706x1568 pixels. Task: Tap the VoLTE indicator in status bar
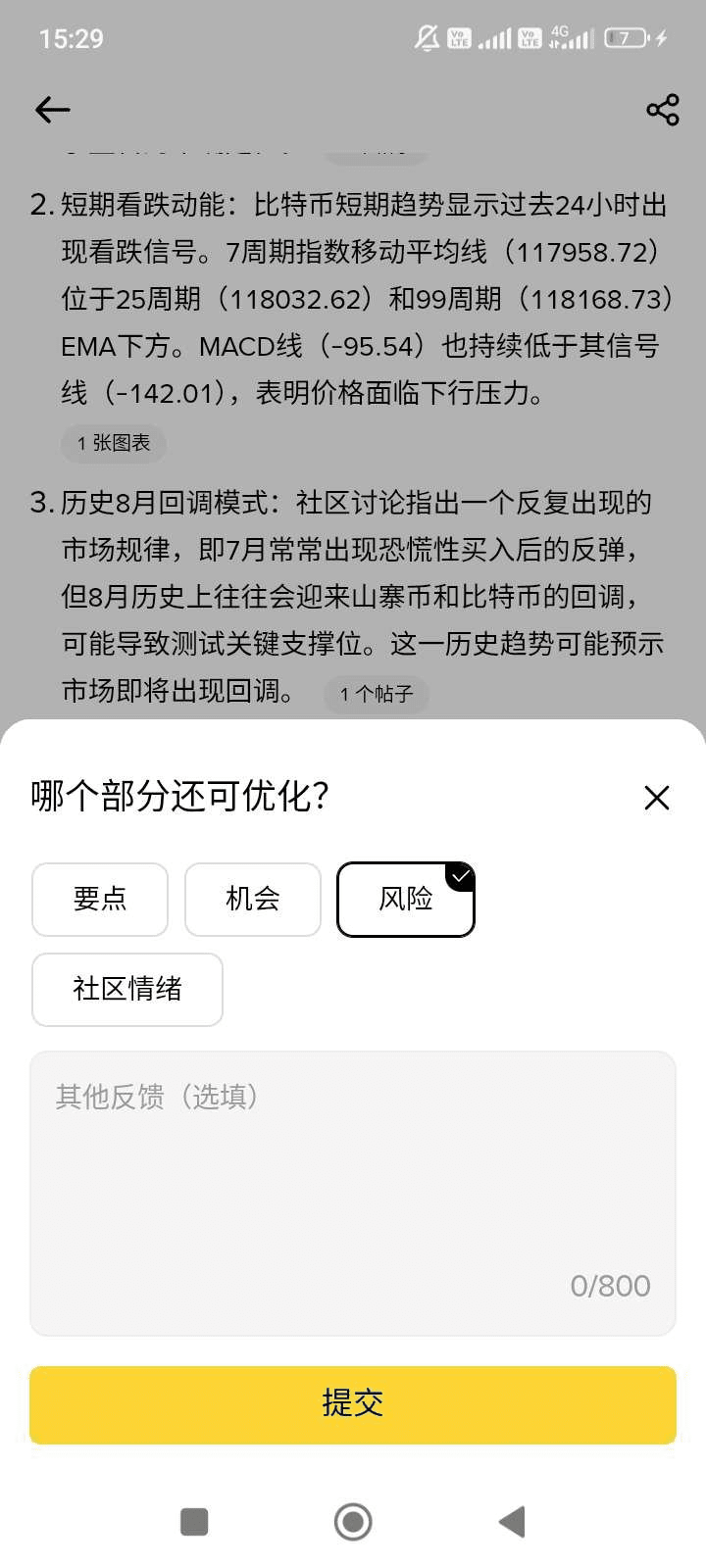tap(457, 40)
